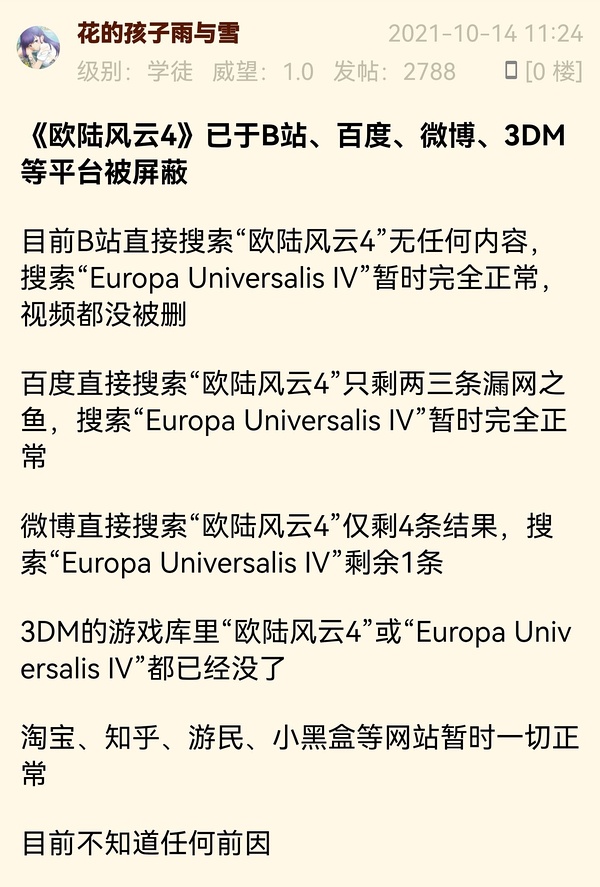Image resolution: width=600 pixels, height=887 pixels.
Task: Tap the [0 楼] floor marker
Action: (x=552, y=71)
